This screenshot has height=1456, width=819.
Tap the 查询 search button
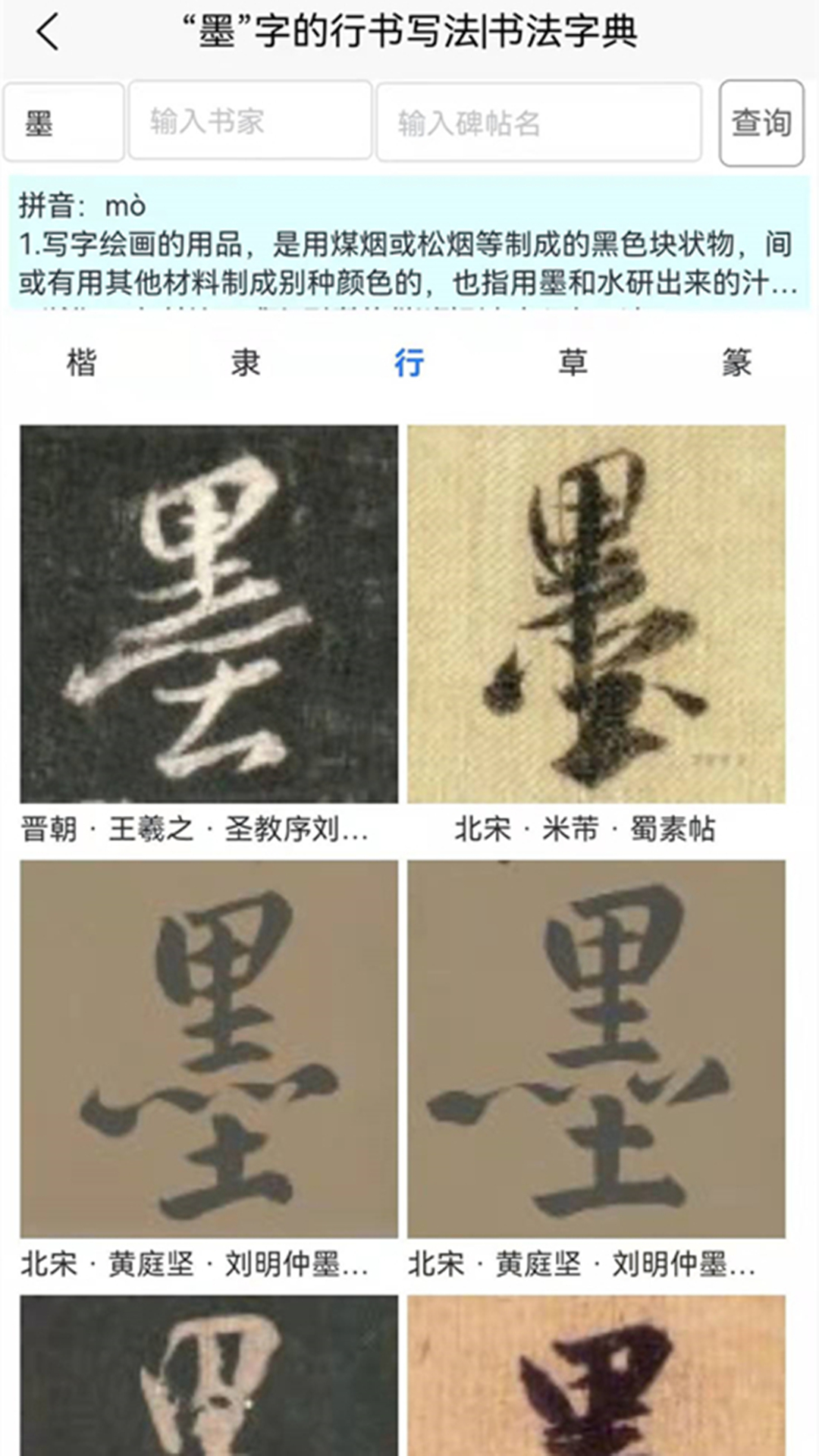pos(761,123)
